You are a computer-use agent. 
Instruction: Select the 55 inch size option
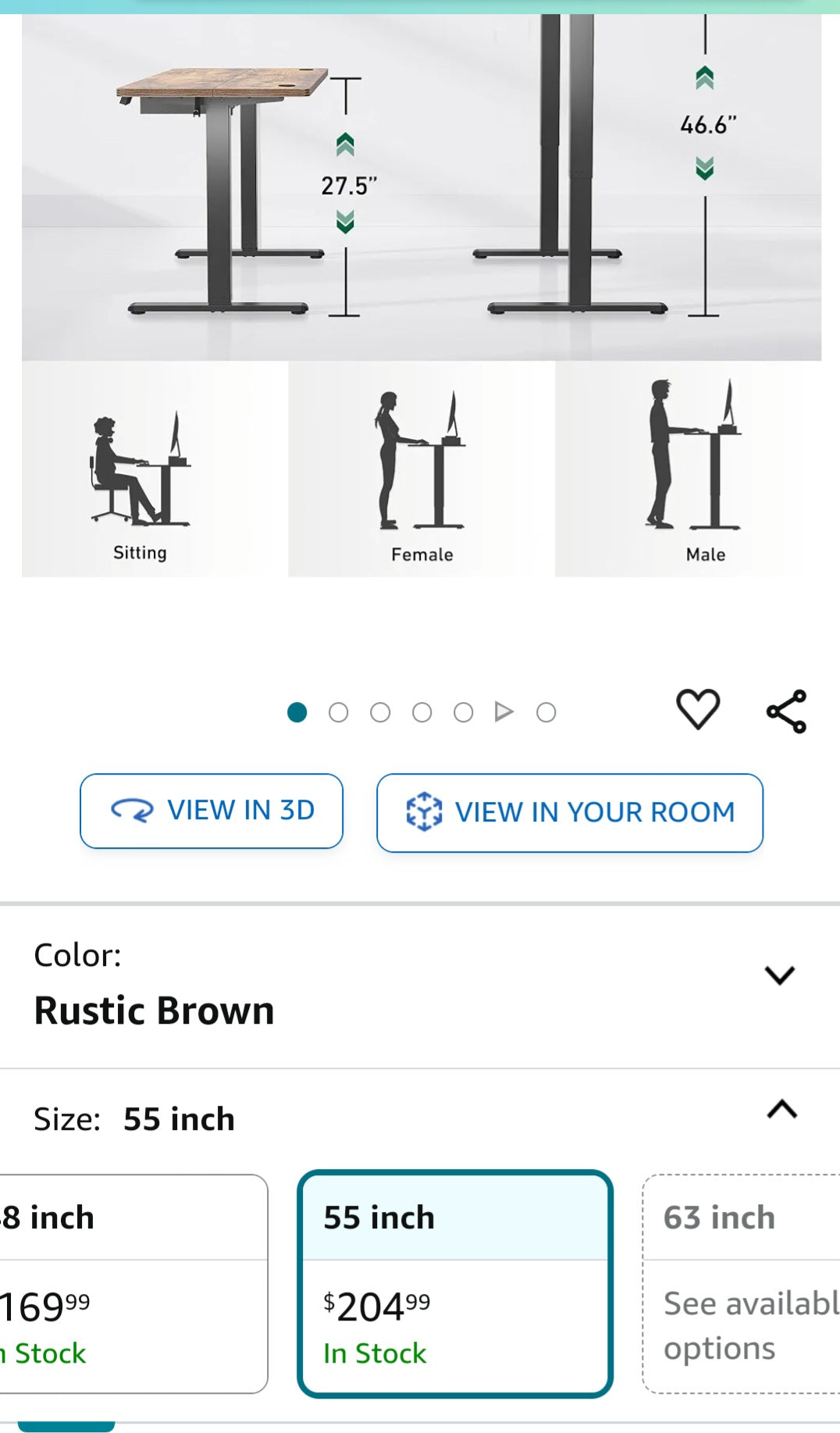coord(454,1283)
